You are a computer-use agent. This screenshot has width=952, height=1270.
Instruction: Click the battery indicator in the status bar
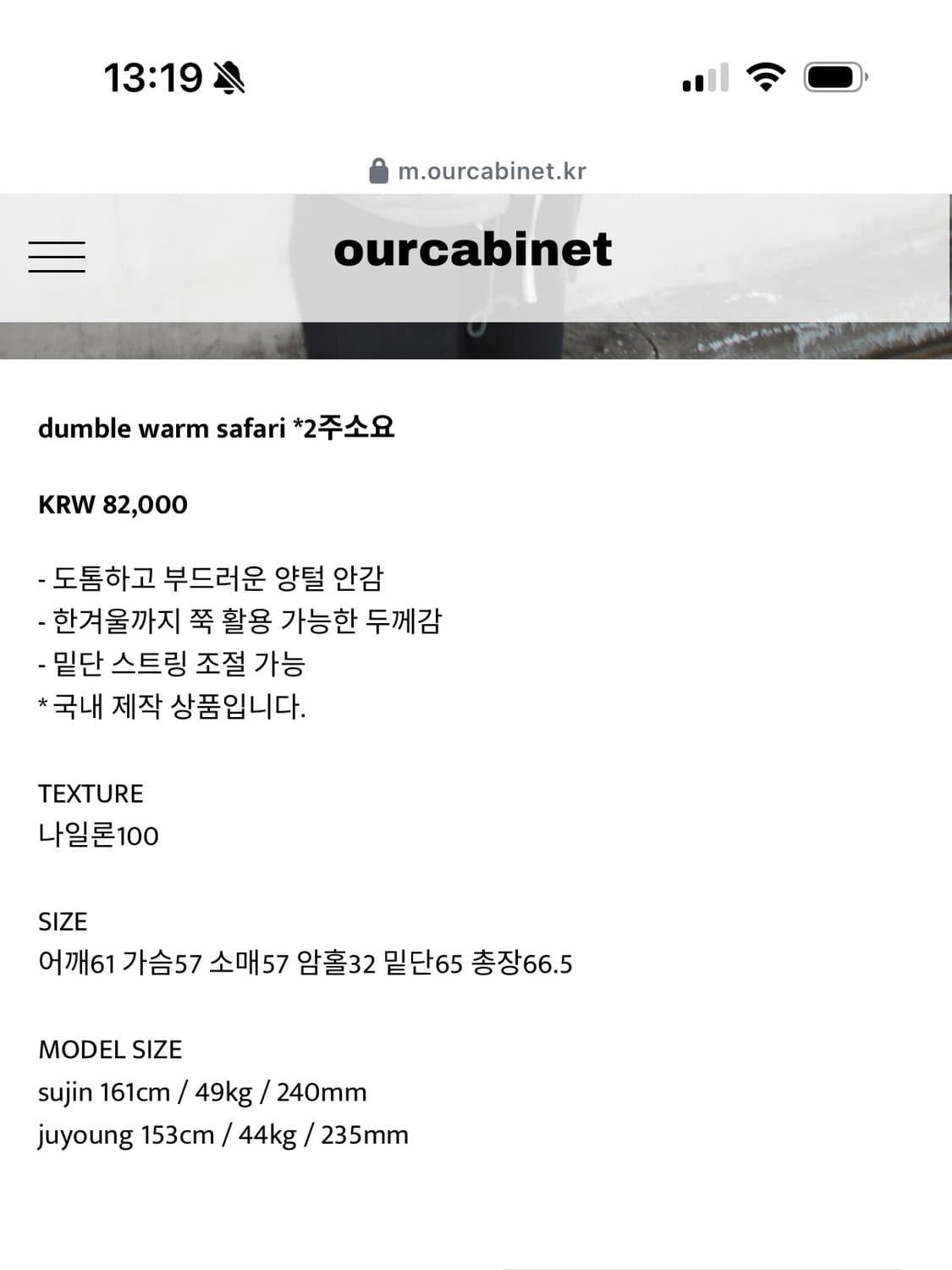(x=833, y=76)
